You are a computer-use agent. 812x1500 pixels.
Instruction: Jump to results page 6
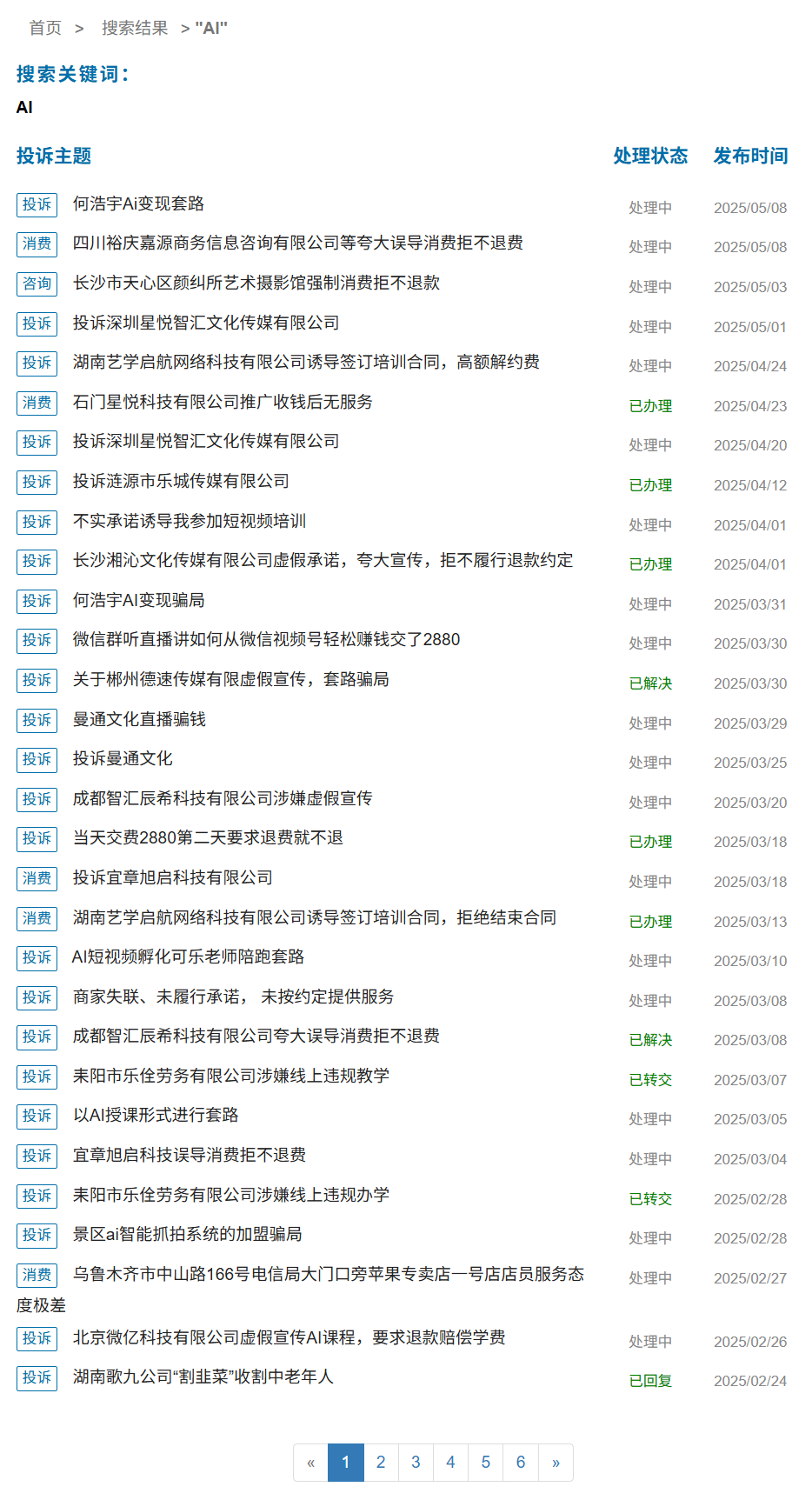point(521,1463)
